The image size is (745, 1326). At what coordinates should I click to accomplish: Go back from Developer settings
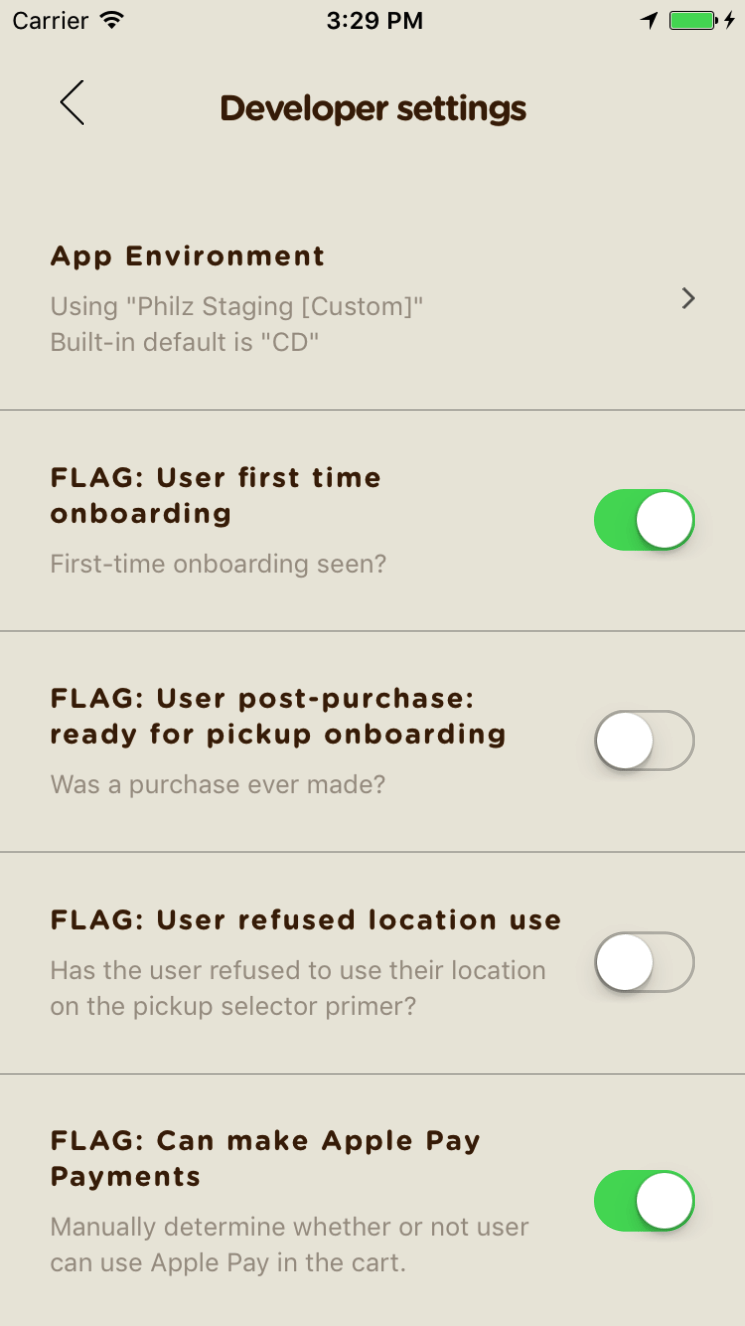point(72,103)
